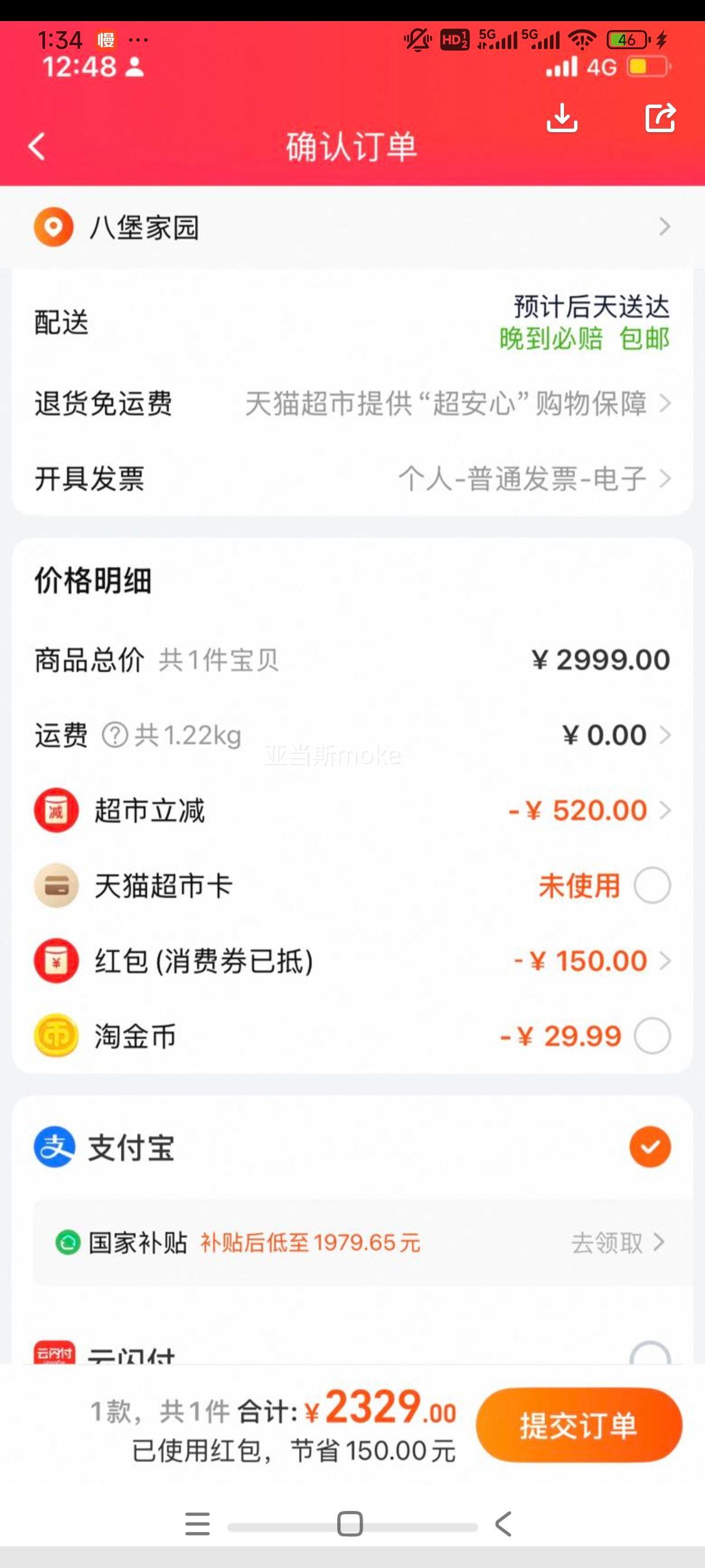The width and height of the screenshot is (705, 1568).
Task: Share using the top-right share icon
Action: [x=660, y=117]
